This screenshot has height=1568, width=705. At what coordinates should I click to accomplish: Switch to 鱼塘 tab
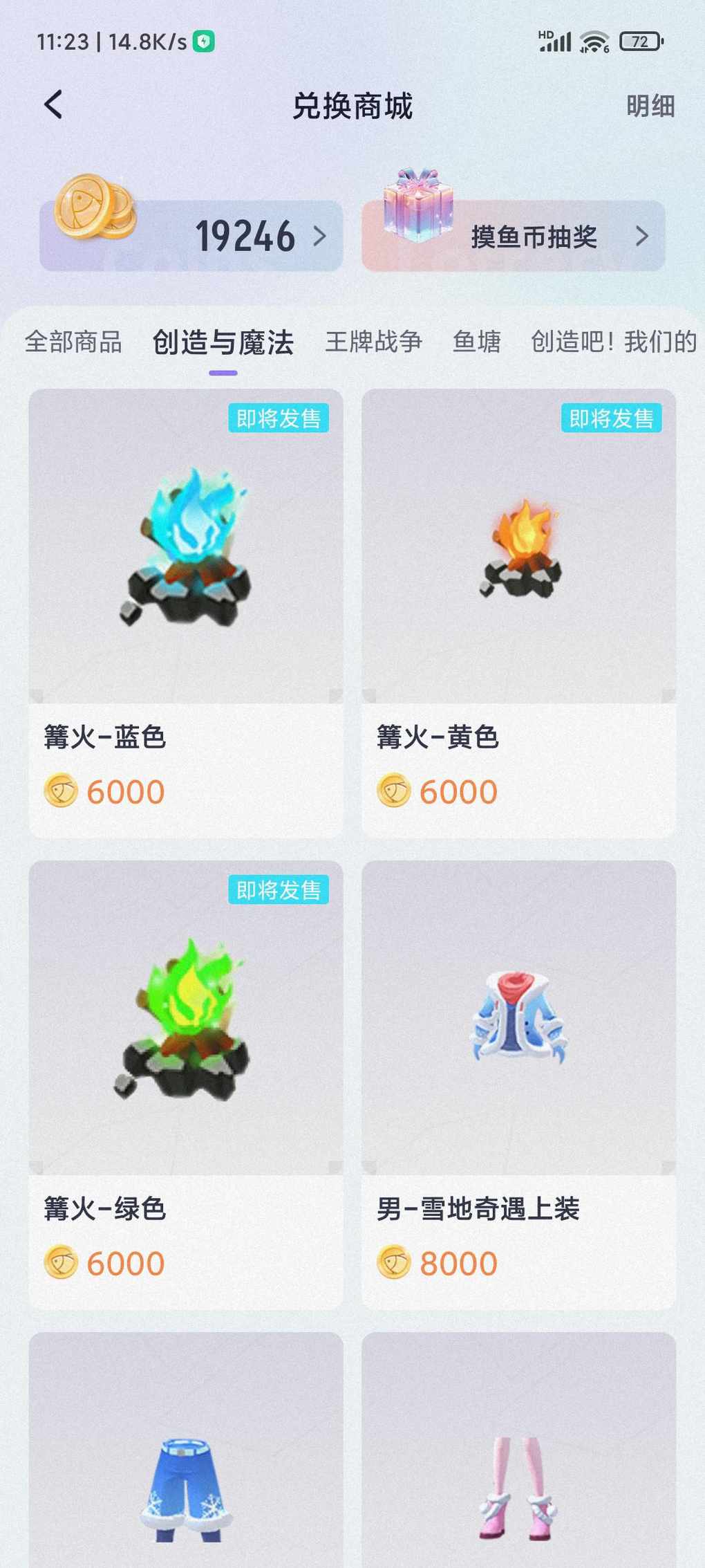click(x=476, y=342)
